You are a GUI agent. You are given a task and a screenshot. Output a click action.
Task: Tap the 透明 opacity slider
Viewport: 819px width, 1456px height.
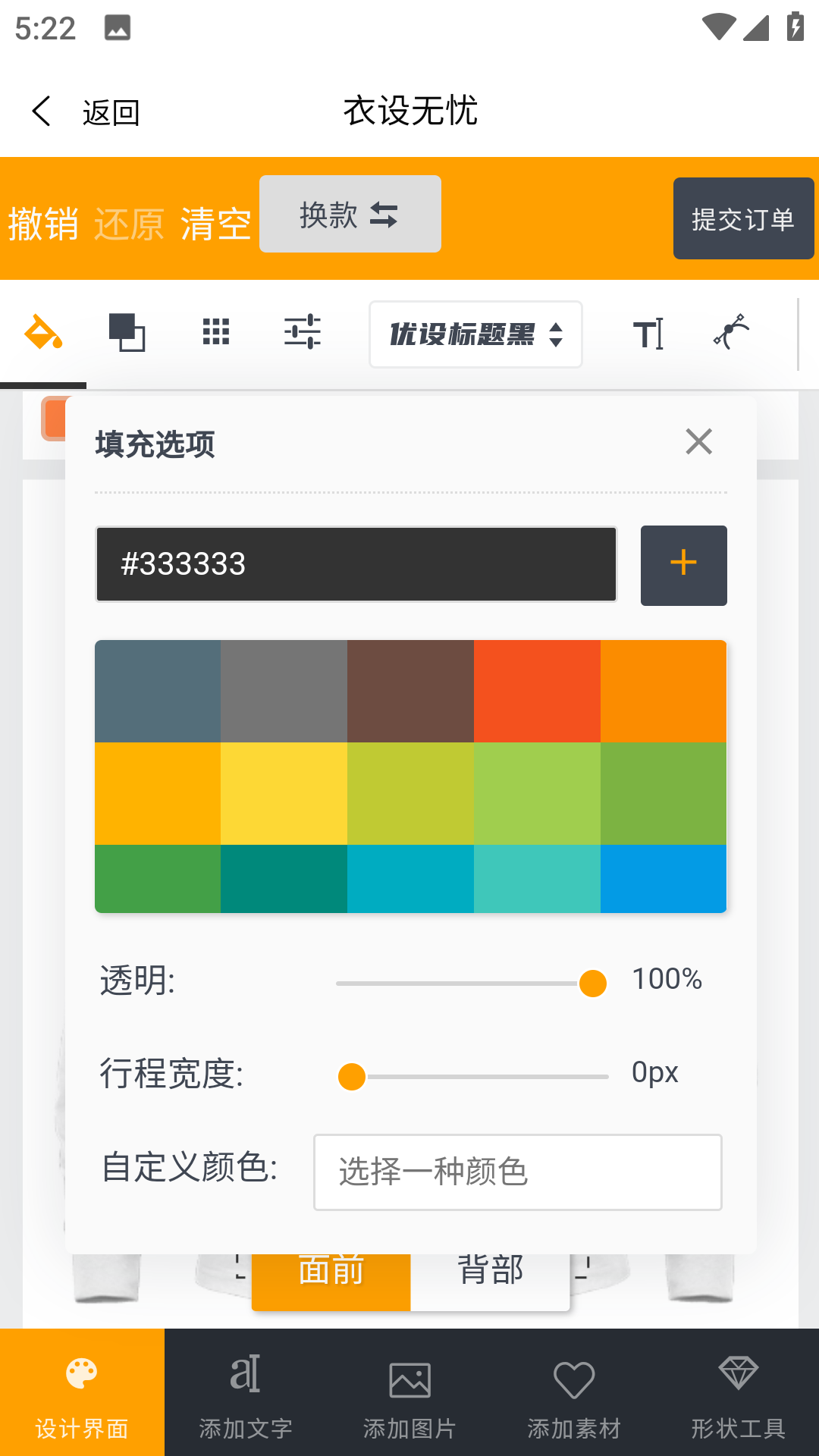tap(472, 983)
